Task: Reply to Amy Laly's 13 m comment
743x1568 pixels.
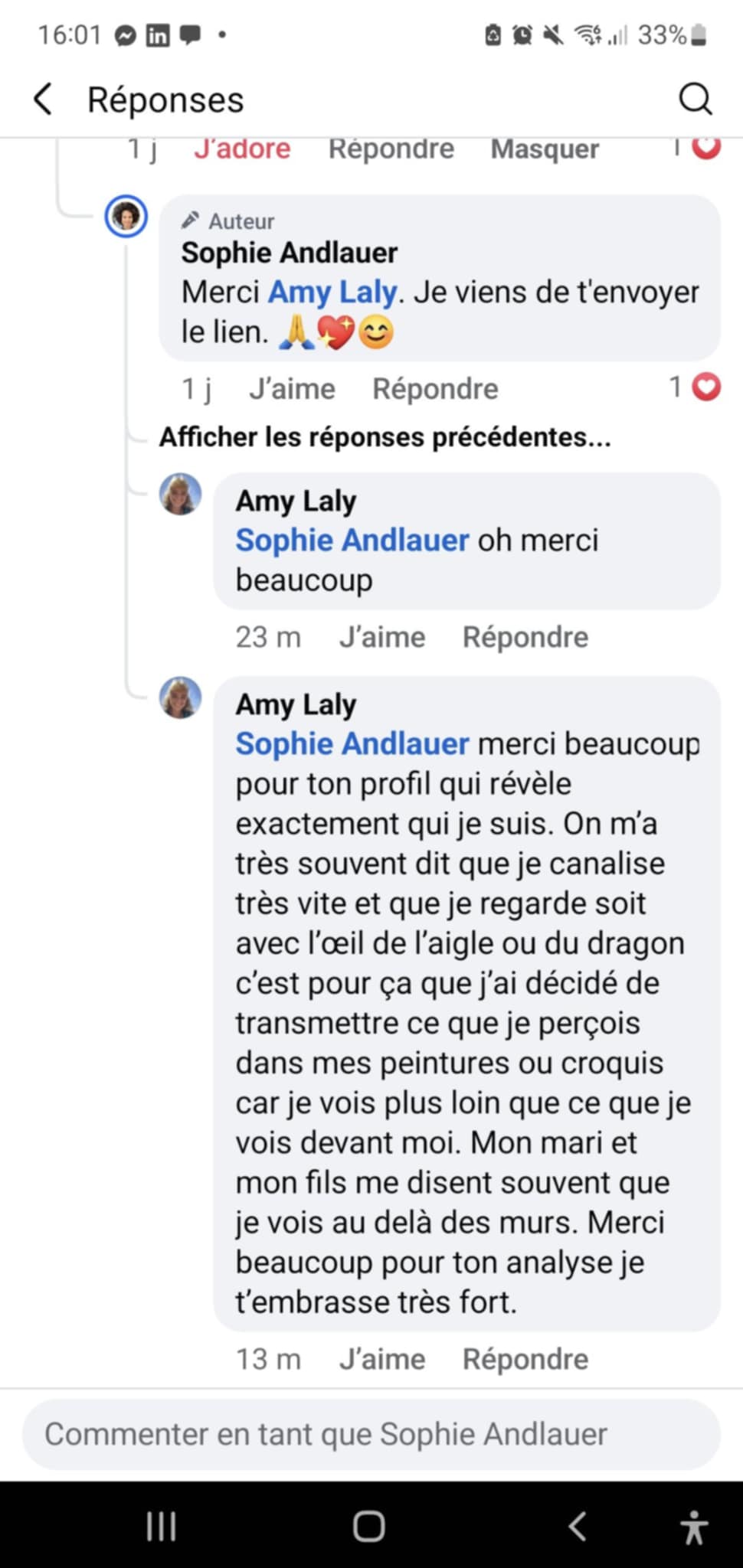Action: click(x=525, y=1359)
